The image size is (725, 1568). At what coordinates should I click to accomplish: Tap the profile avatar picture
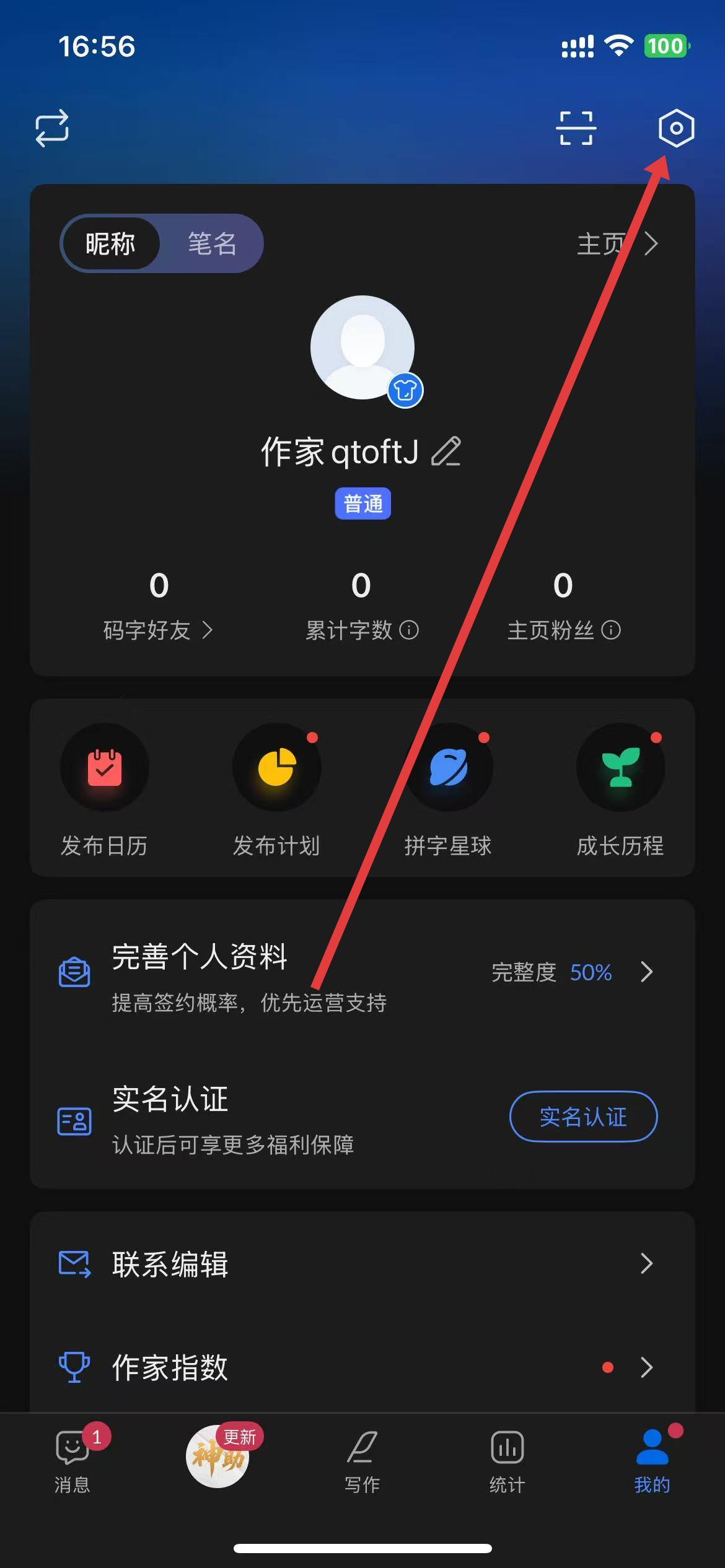(x=362, y=347)
